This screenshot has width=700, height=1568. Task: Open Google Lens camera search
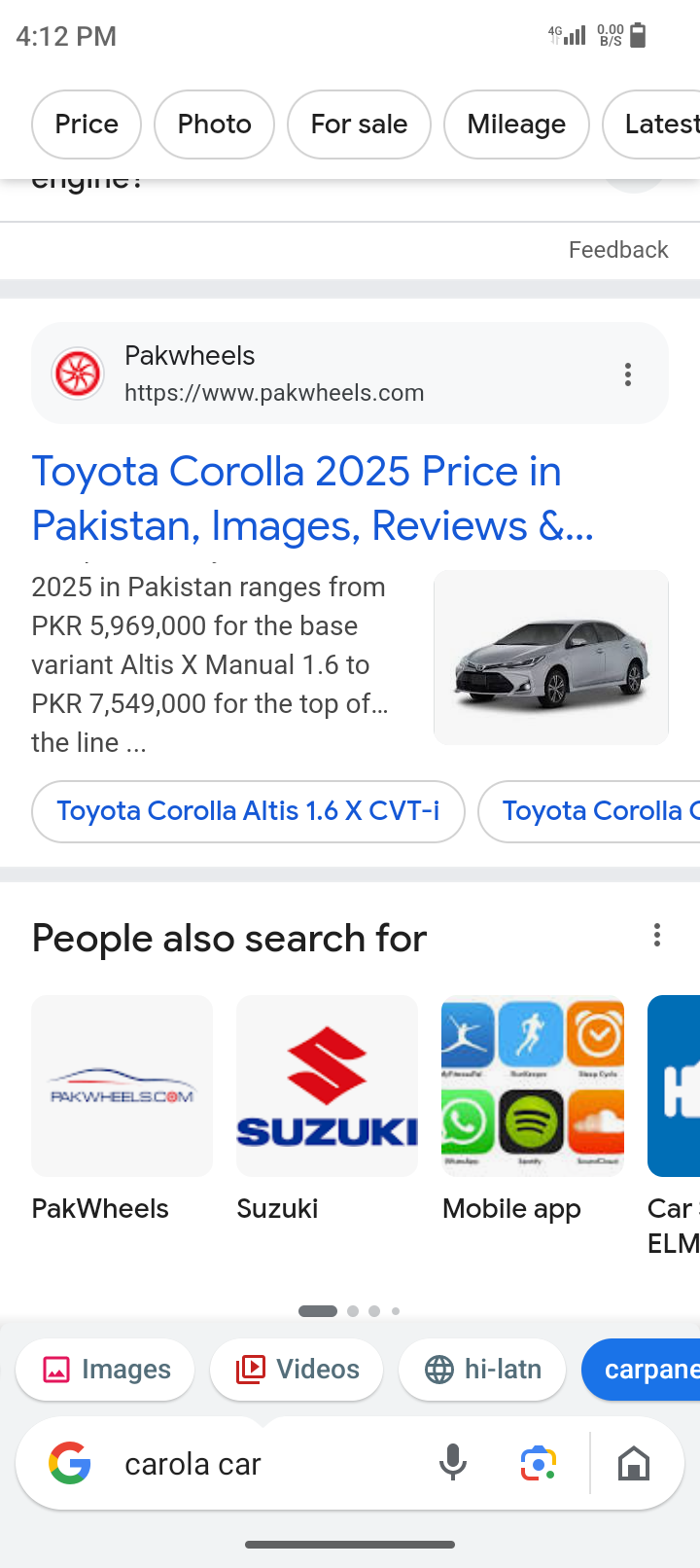tap(538, 1463)
